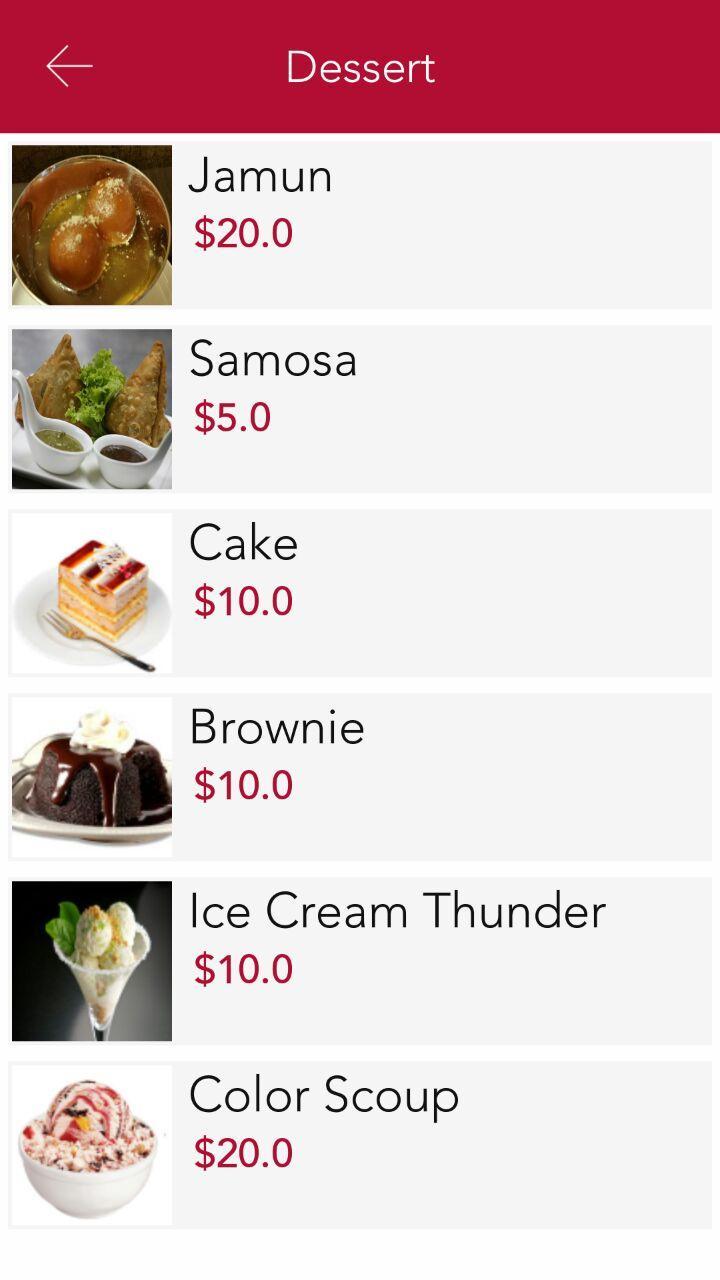Click the Cake slice photo

(91, 592)
